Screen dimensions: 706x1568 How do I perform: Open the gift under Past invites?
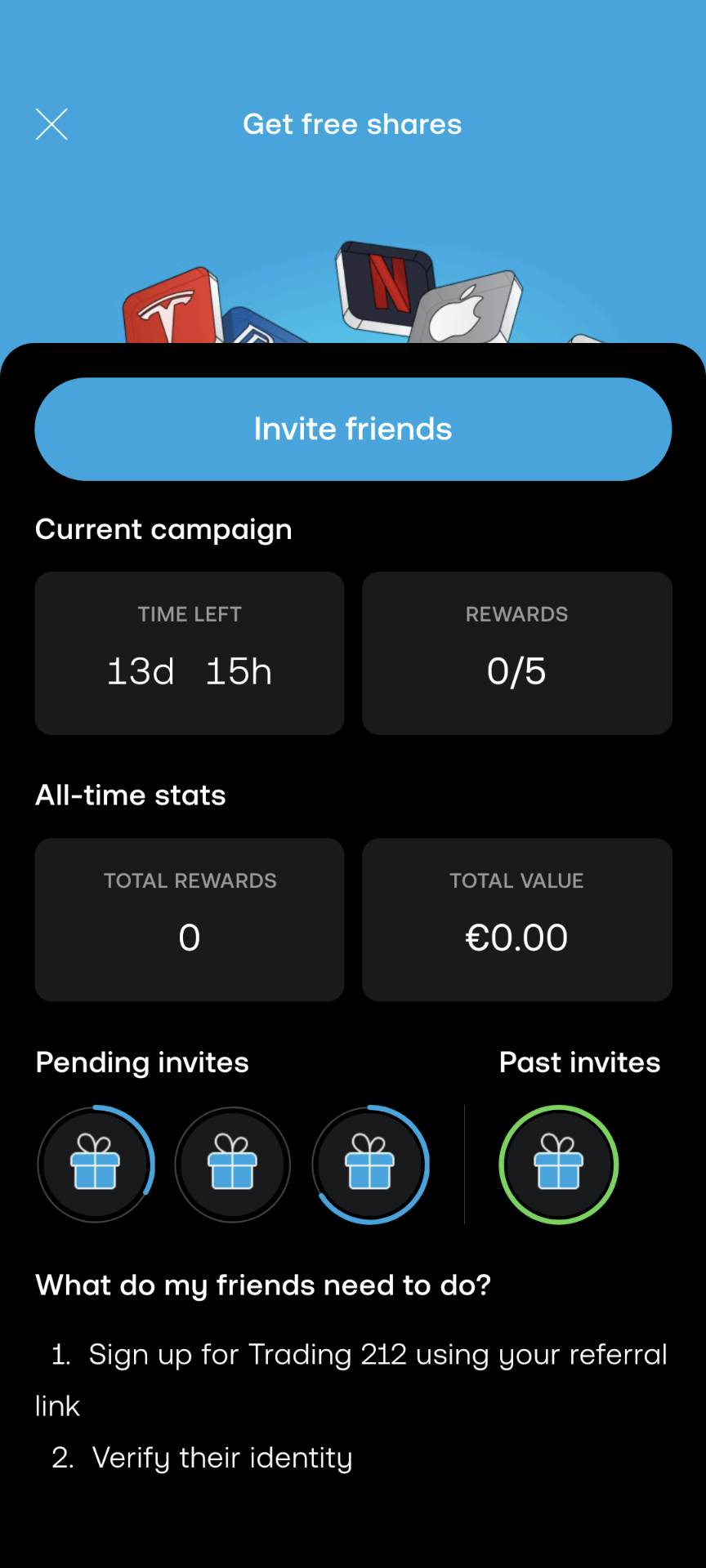tap(559, 1164)
